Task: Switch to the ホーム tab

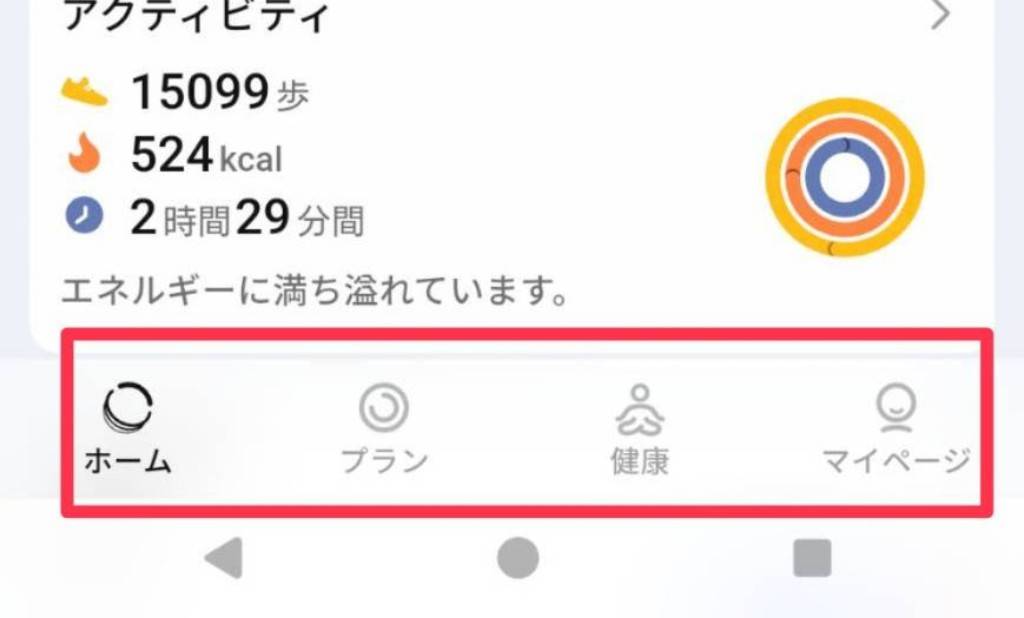Action: [x=128, y=430]
